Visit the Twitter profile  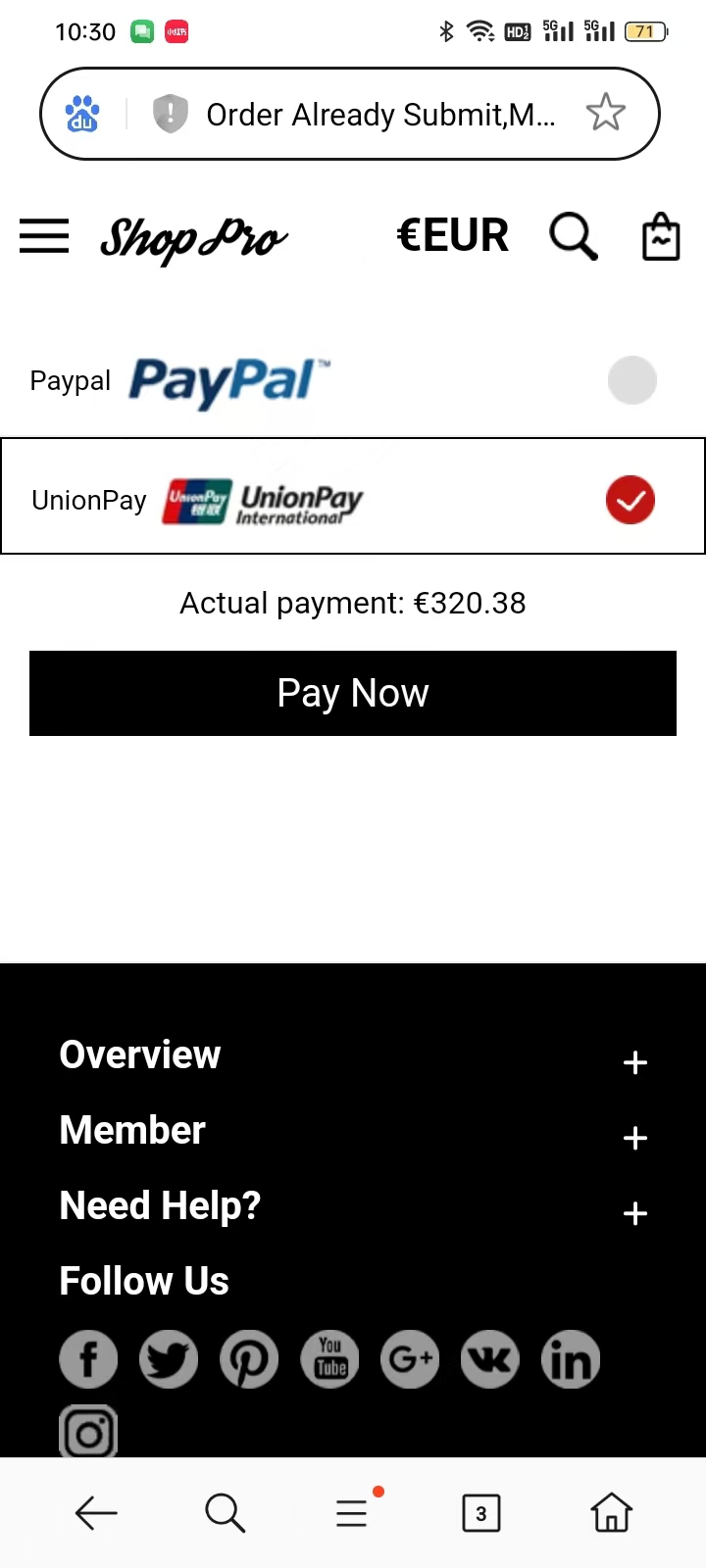169,1359
